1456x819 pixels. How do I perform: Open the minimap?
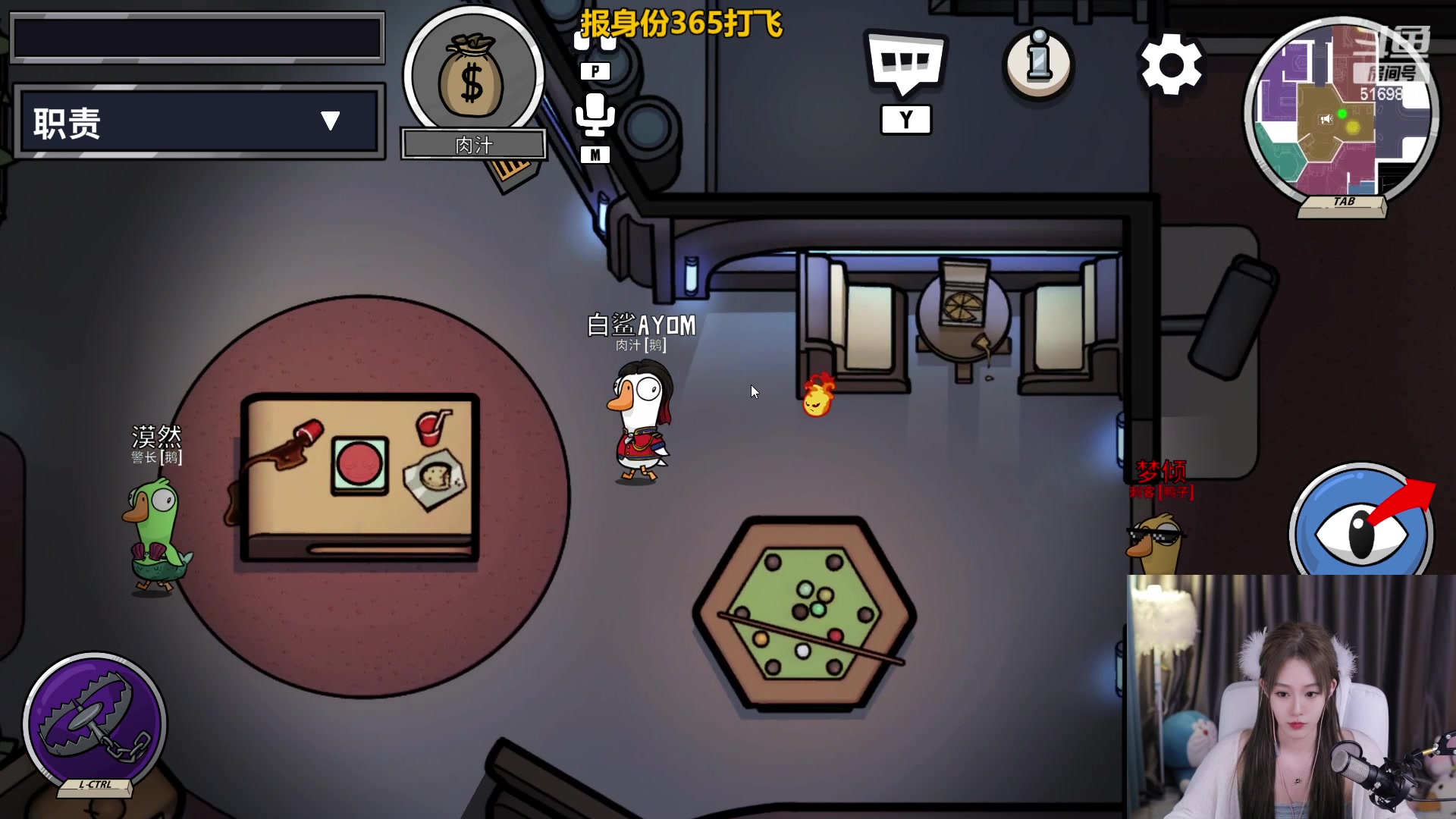(x=1341, y=115)
